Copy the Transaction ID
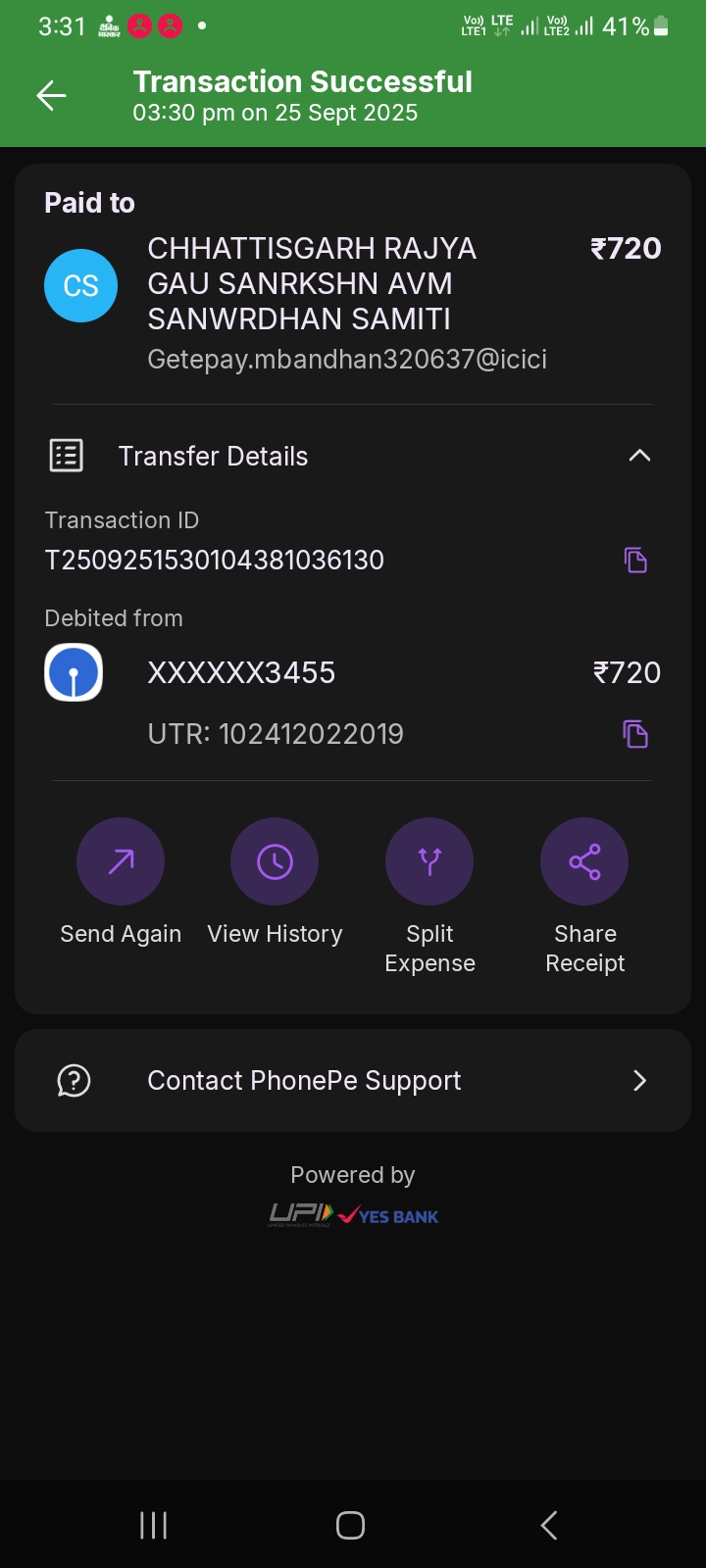 (635, 560)
